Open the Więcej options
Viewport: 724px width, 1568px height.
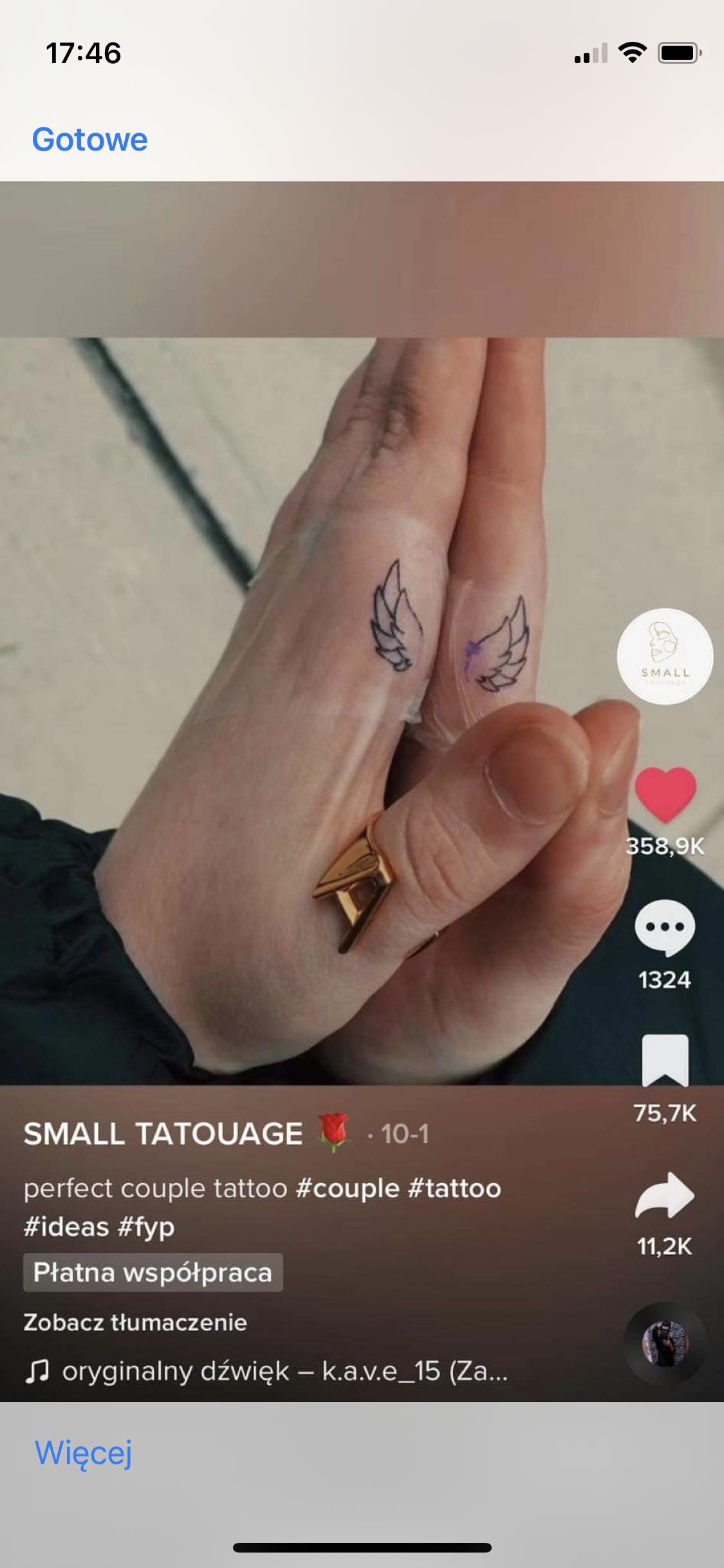84,1453
